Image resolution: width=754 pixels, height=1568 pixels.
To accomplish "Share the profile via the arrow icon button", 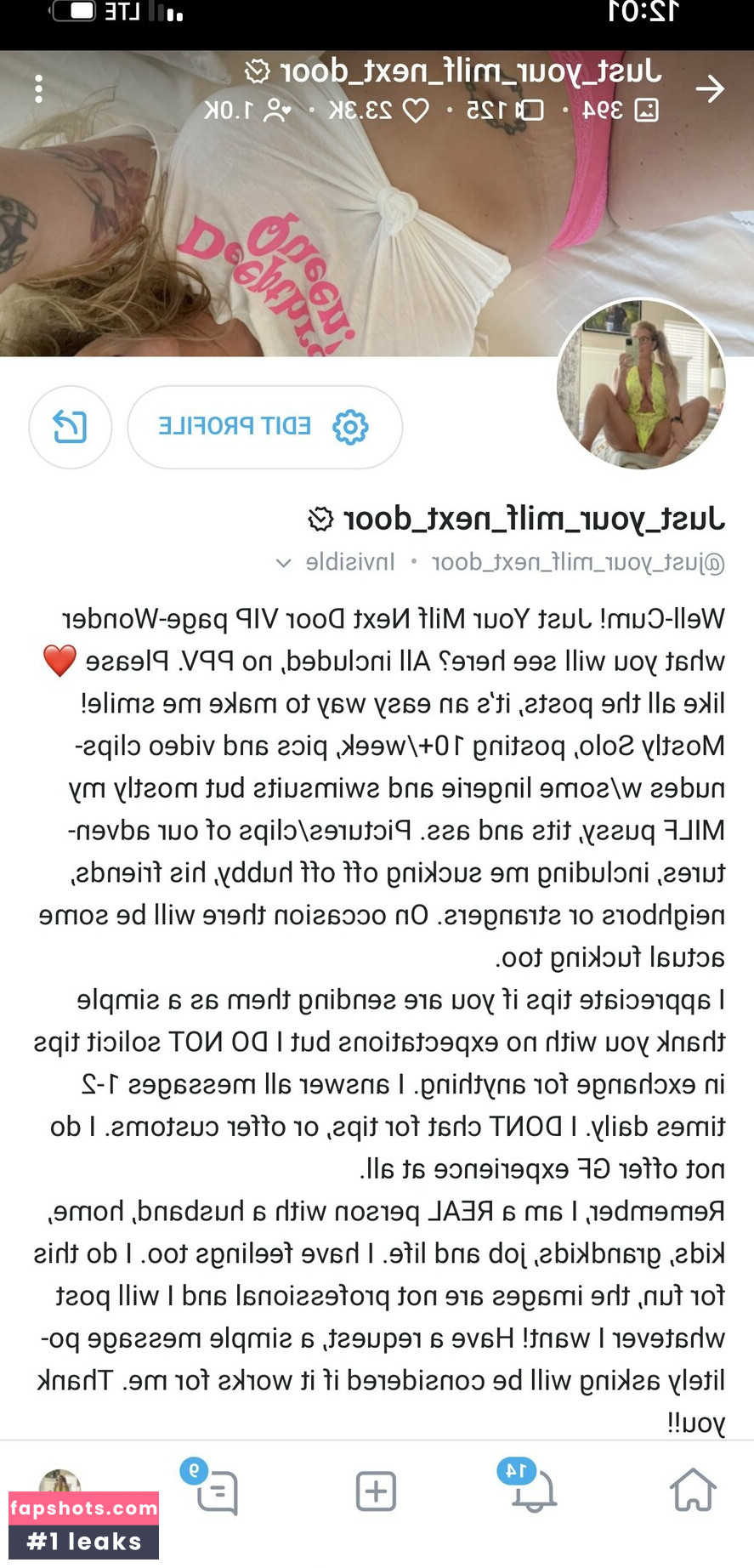I will 71,427.
